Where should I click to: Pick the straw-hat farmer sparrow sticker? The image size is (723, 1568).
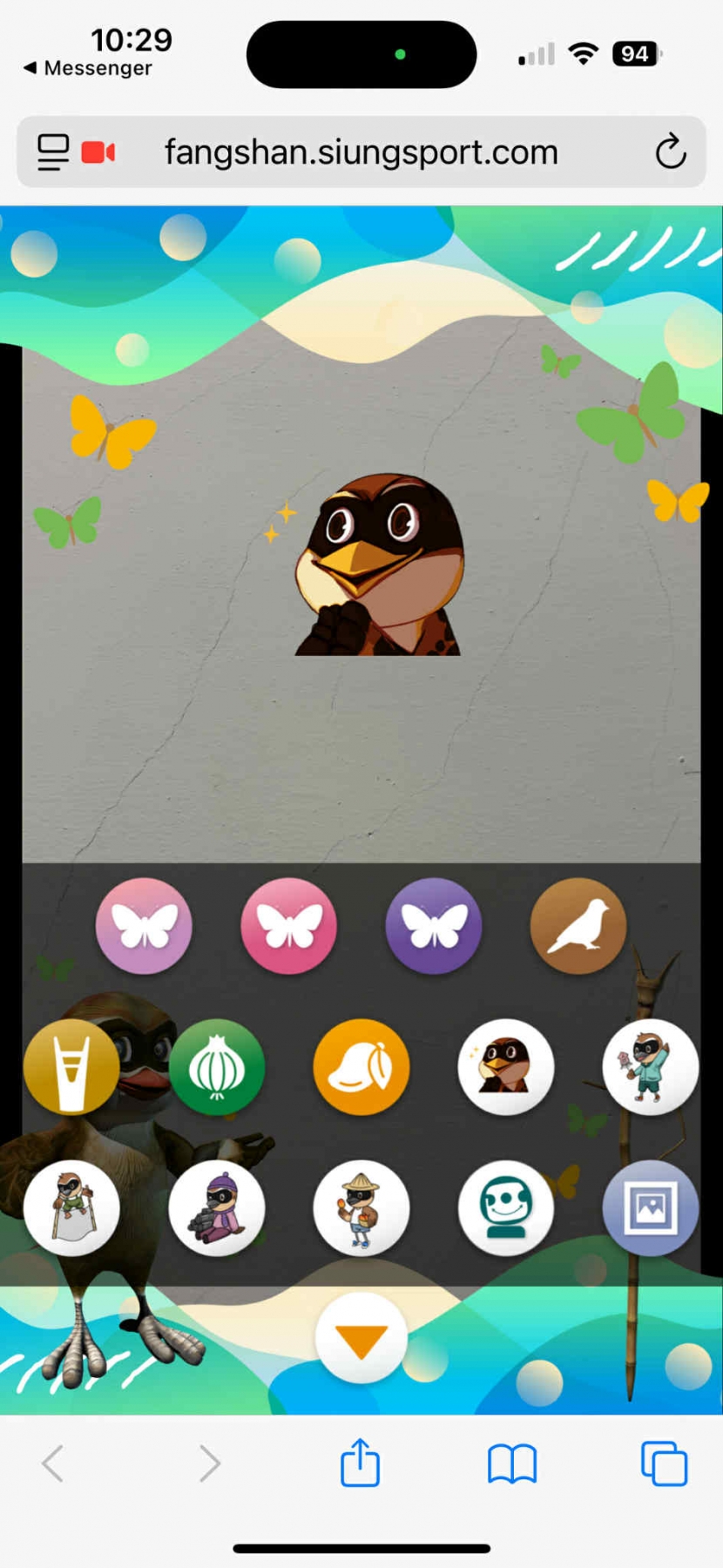[x=361, y=1208]
